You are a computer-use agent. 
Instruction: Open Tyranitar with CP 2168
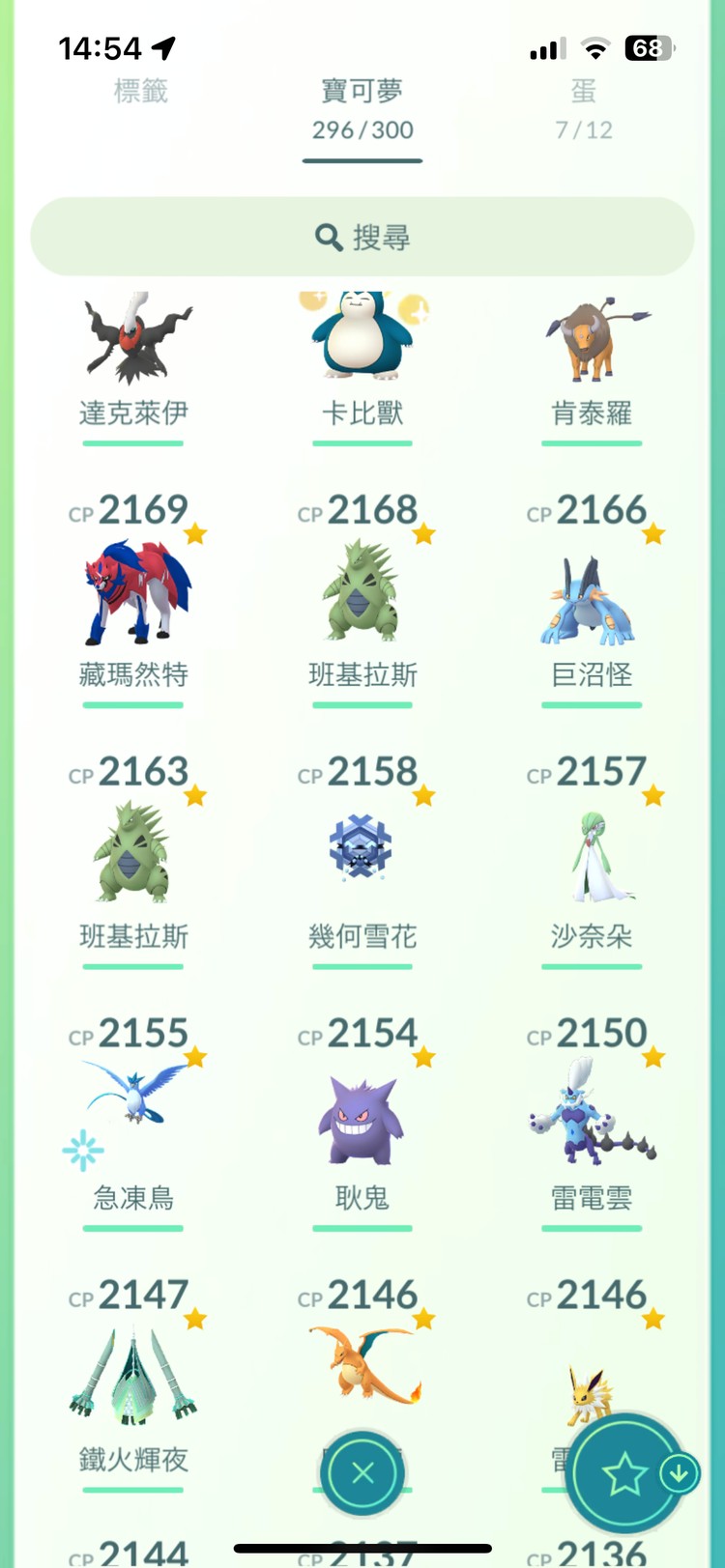[362, 594]
